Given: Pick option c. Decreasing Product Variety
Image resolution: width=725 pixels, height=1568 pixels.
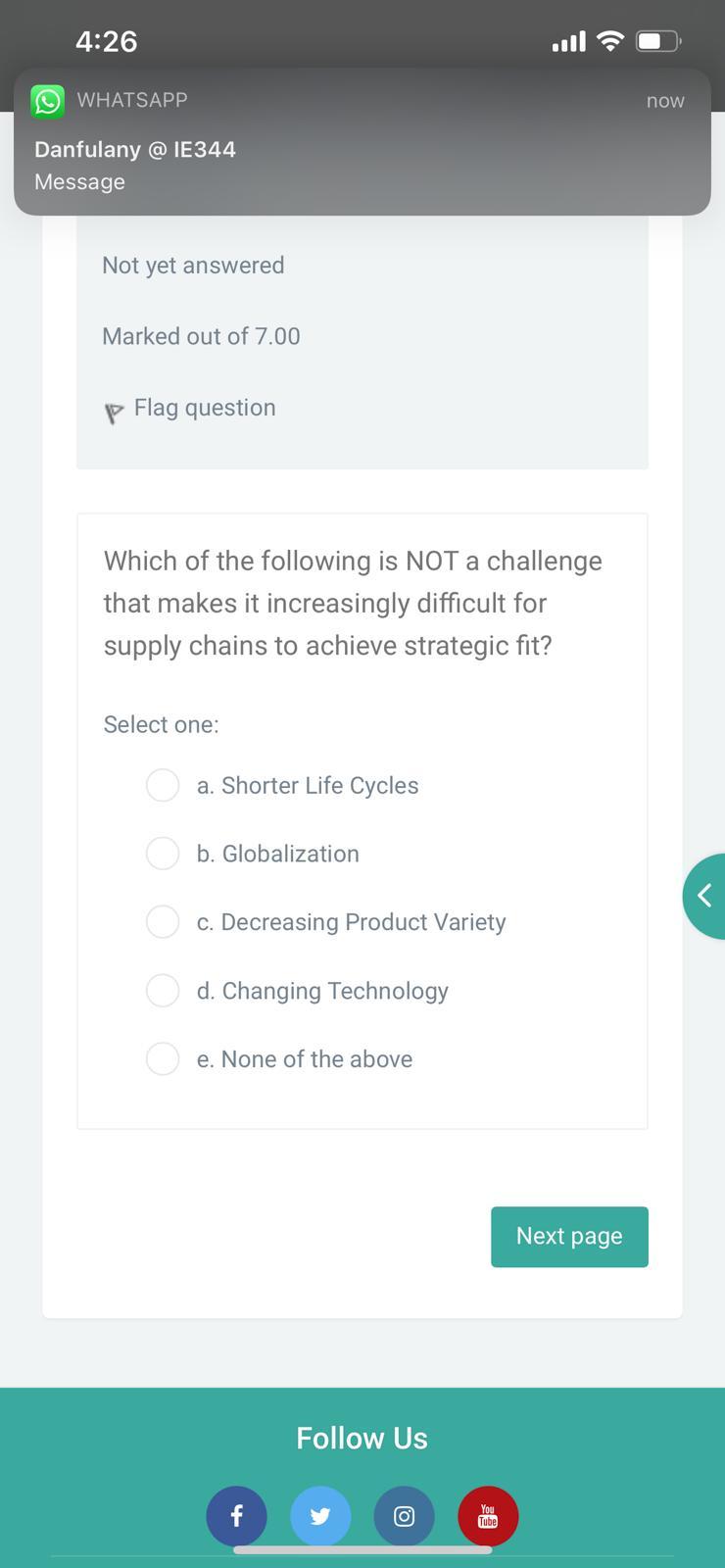Looking at the screenshot, I should [163, 922].
